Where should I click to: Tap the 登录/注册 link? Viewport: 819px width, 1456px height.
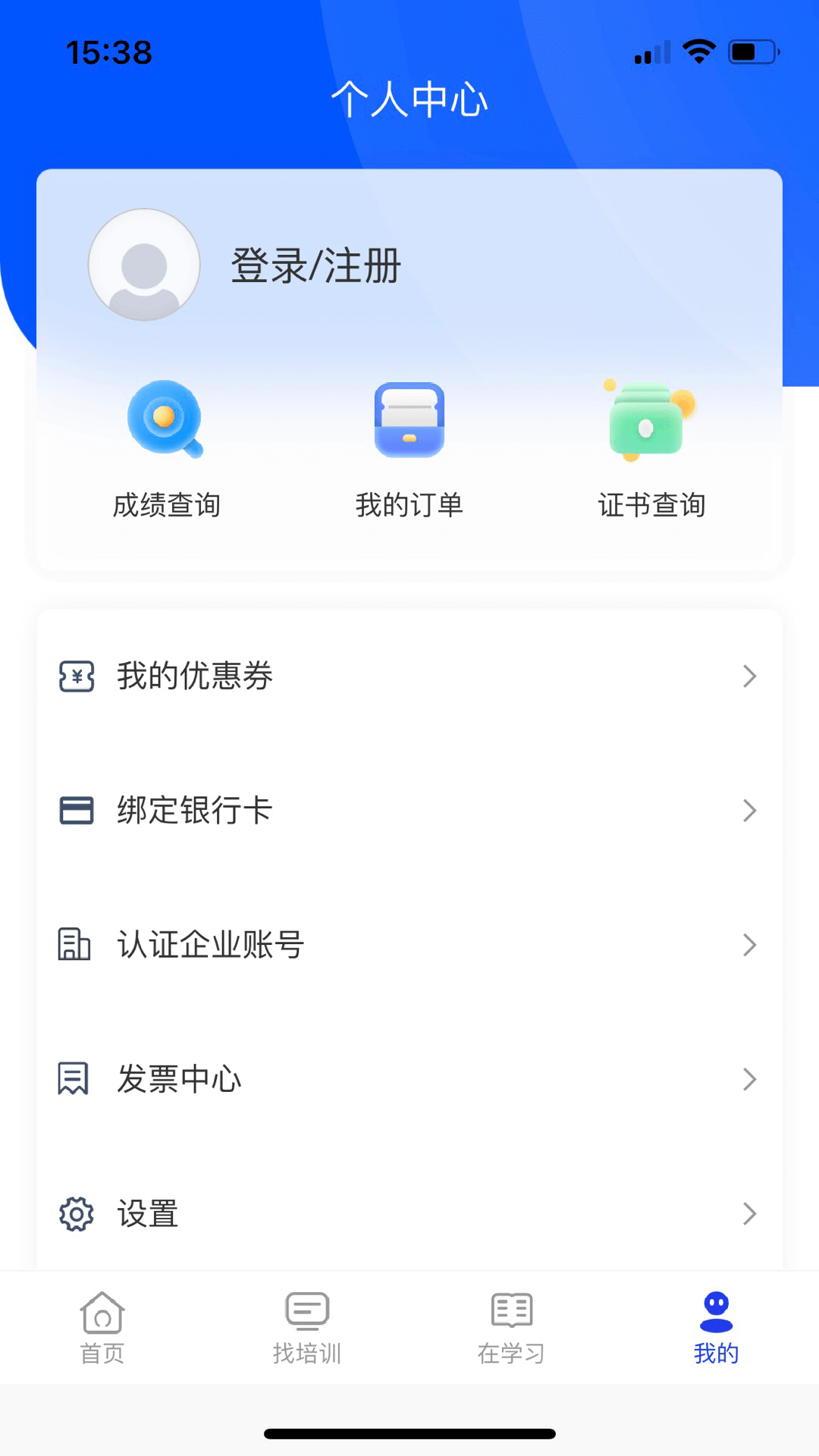315,266
